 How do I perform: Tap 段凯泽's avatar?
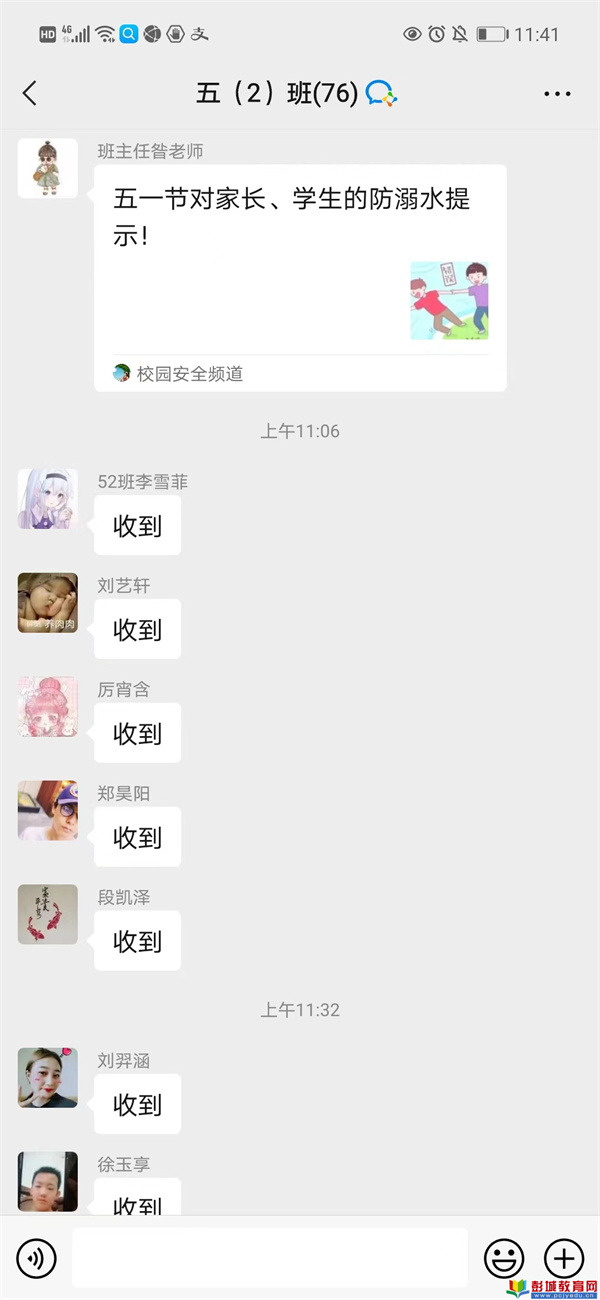click(47, 915)
